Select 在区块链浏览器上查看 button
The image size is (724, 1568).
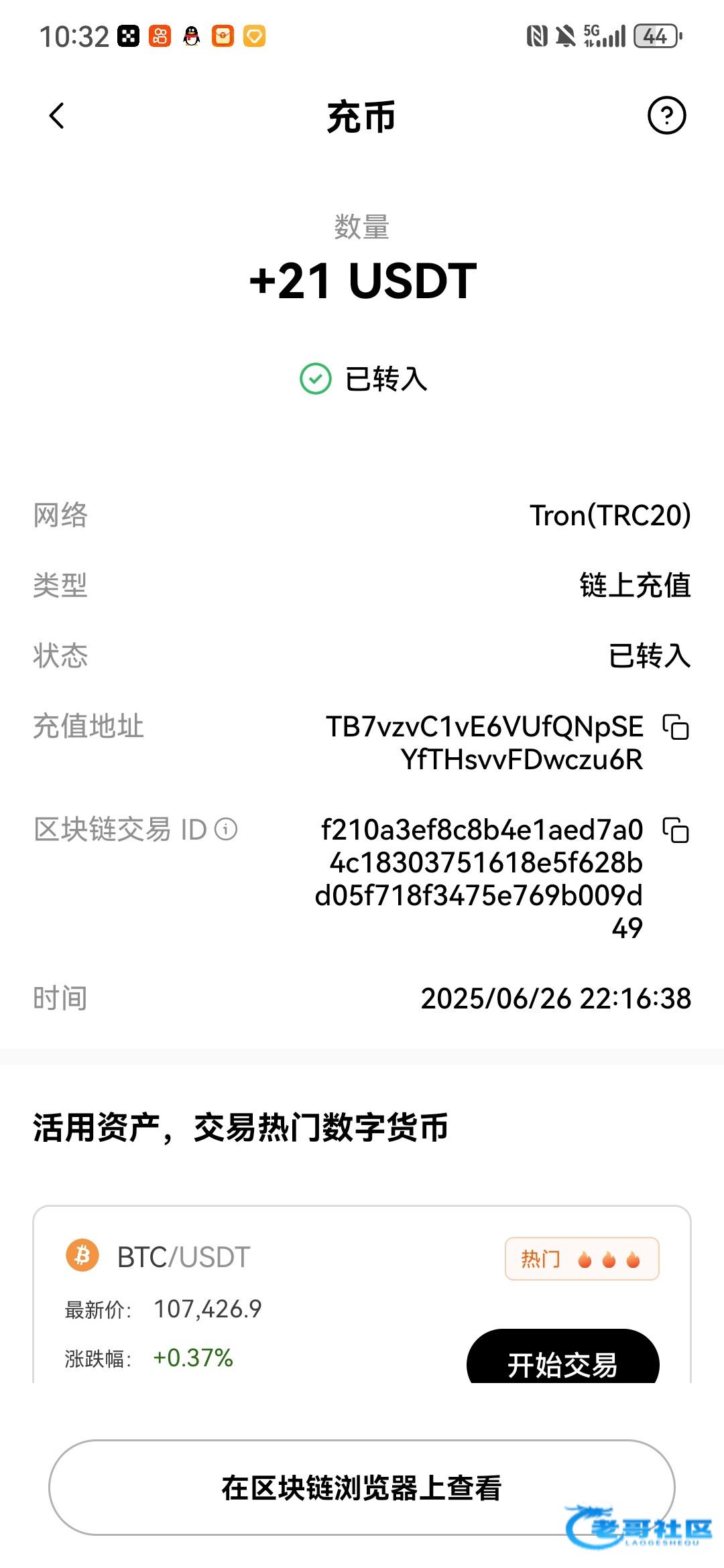click(362, 1488)
